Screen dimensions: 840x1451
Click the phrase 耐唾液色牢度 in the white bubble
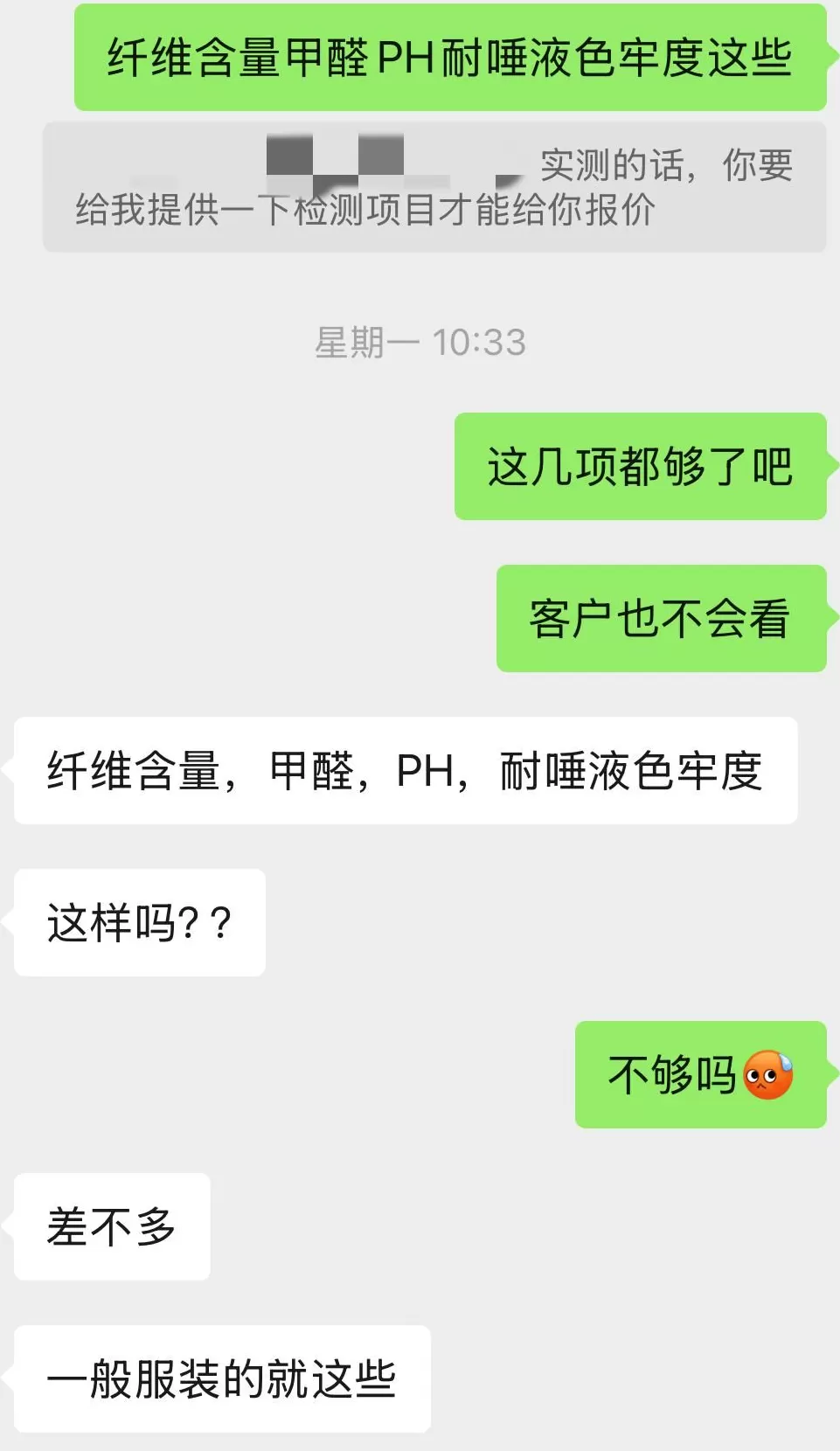[x=632, y=769]
